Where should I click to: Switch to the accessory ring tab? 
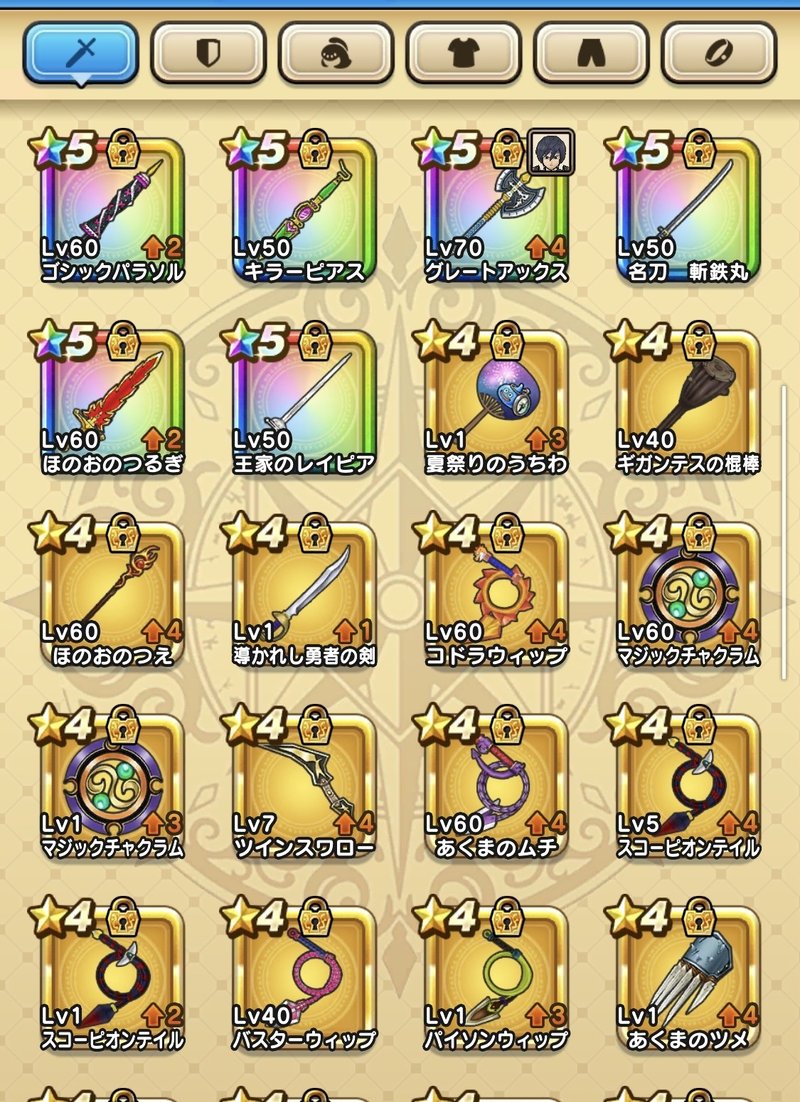pyautogui.click(x=719, y=54)
